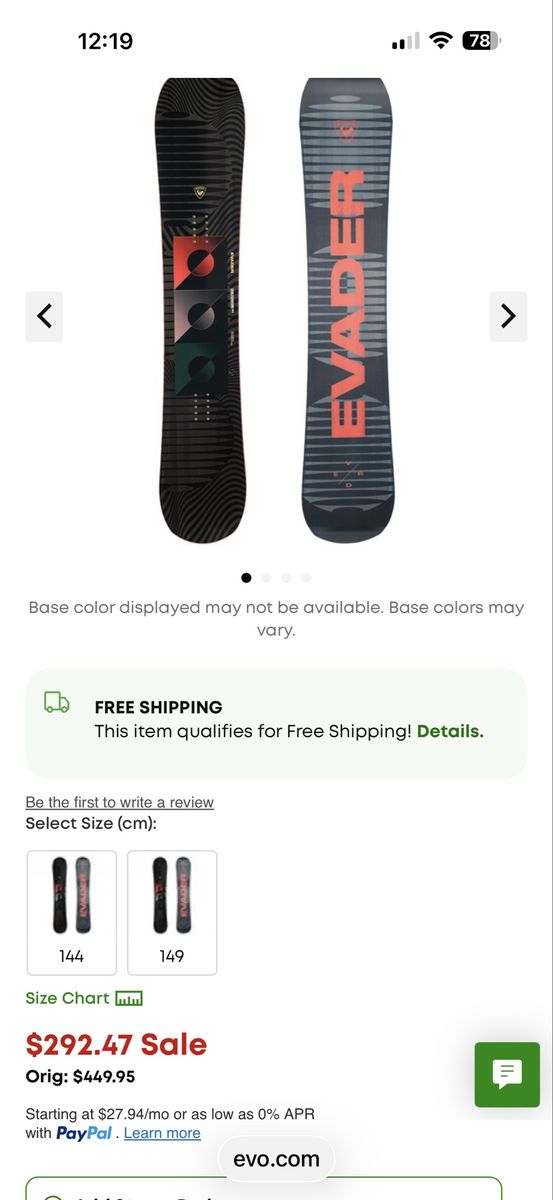The height and width of the screenshot is (1200, 553).
Task: Choose the 149 cm board size
Action: pos(172,912)
